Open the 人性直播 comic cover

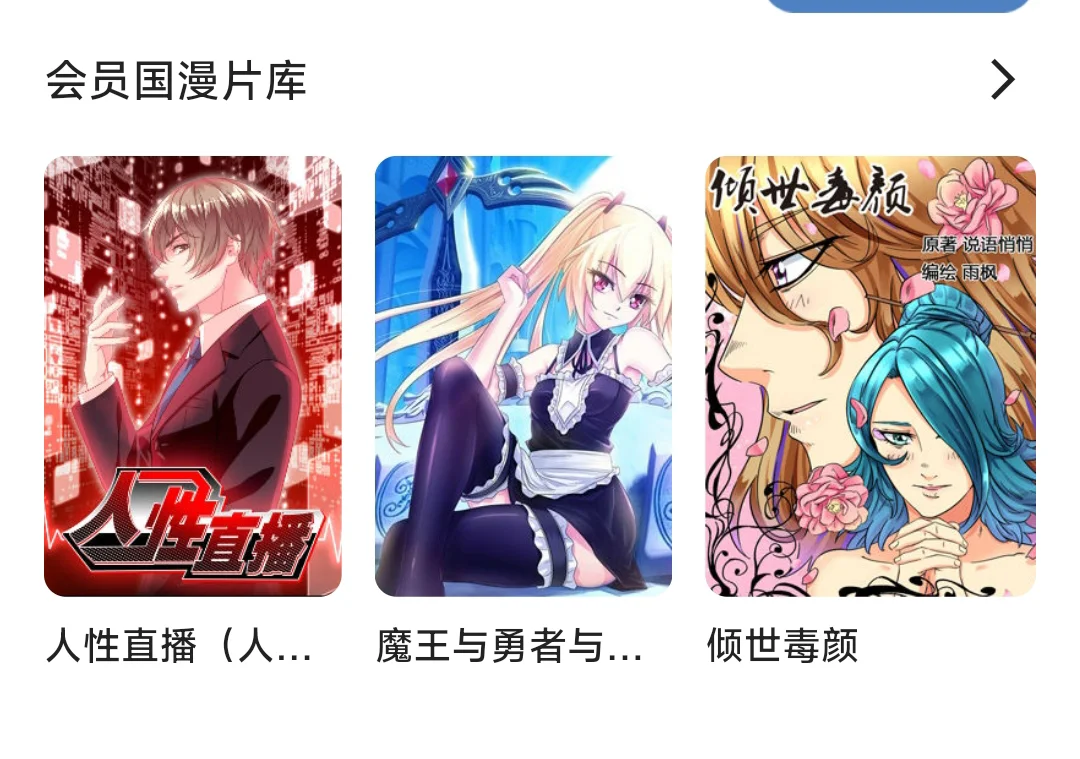[x=193, y=376]
